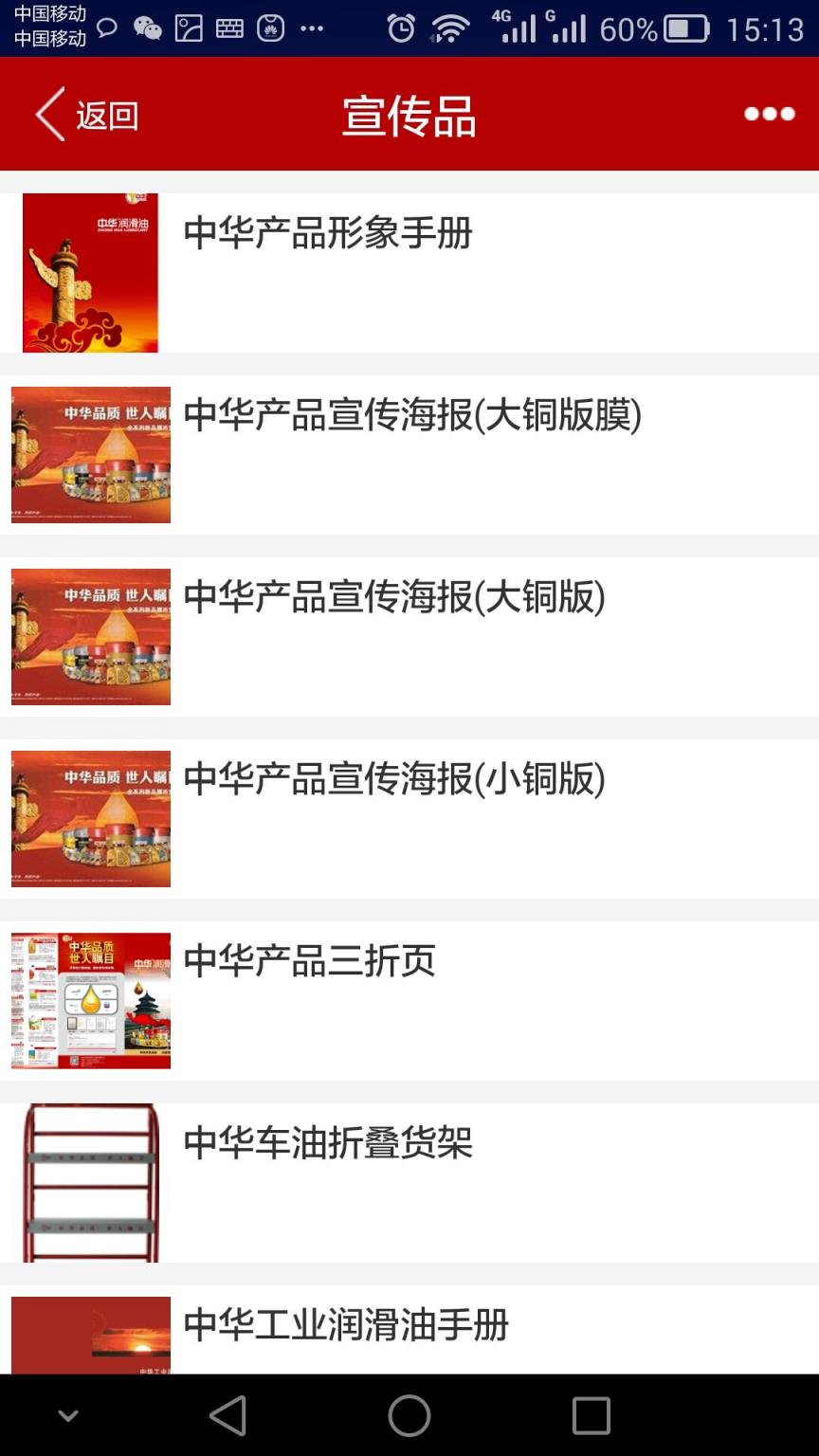Tap the recent apps square navigation button

[x=590, y=1415]
